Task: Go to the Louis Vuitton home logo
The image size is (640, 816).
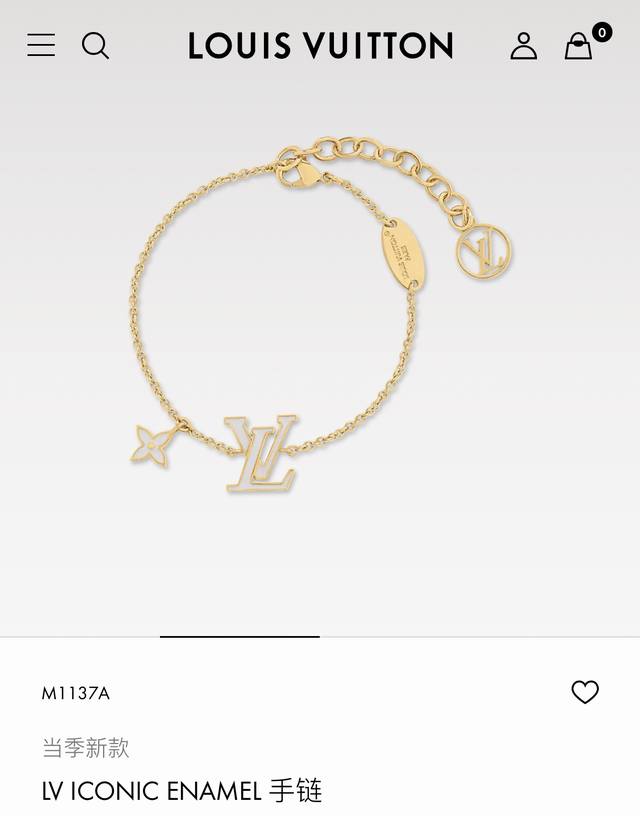Action: pyautogui.click(x=320, y=45)
